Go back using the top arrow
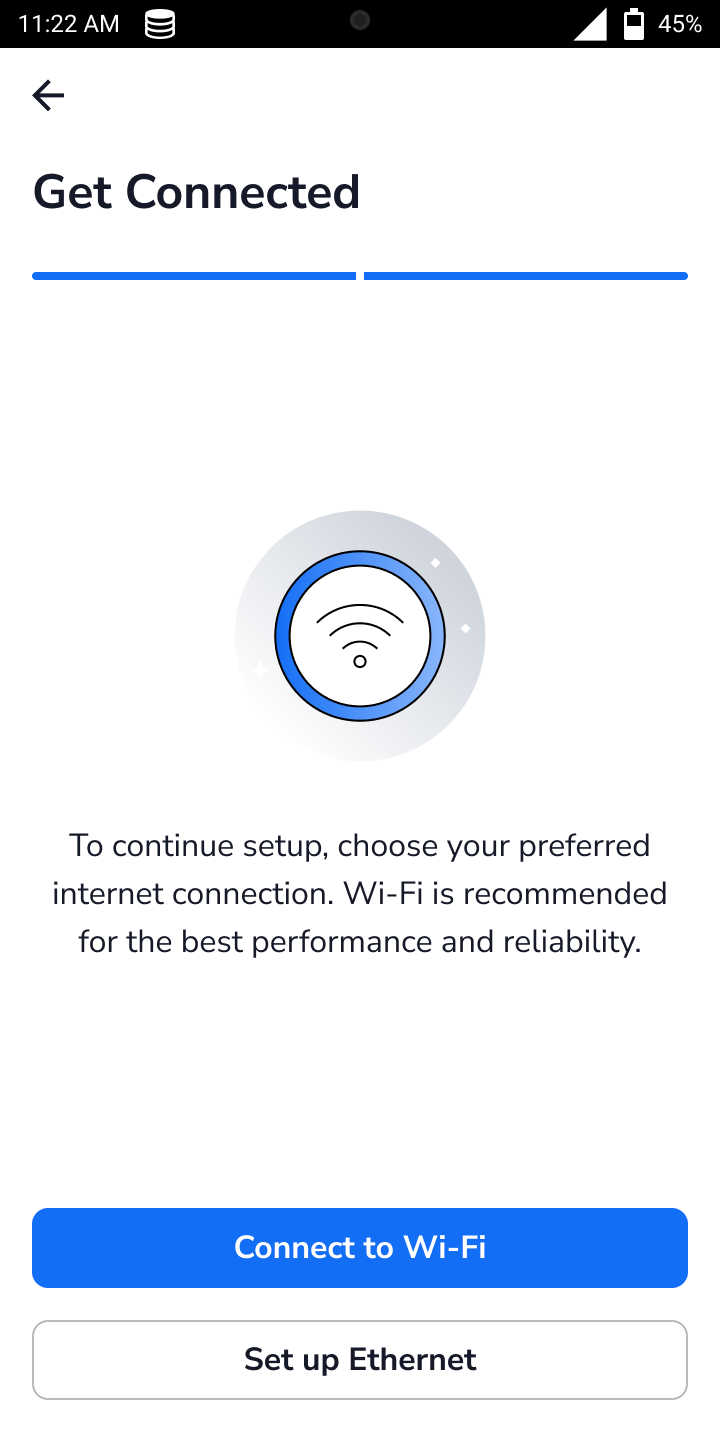This screenshot has height=1440, width=720. [48, 95]
